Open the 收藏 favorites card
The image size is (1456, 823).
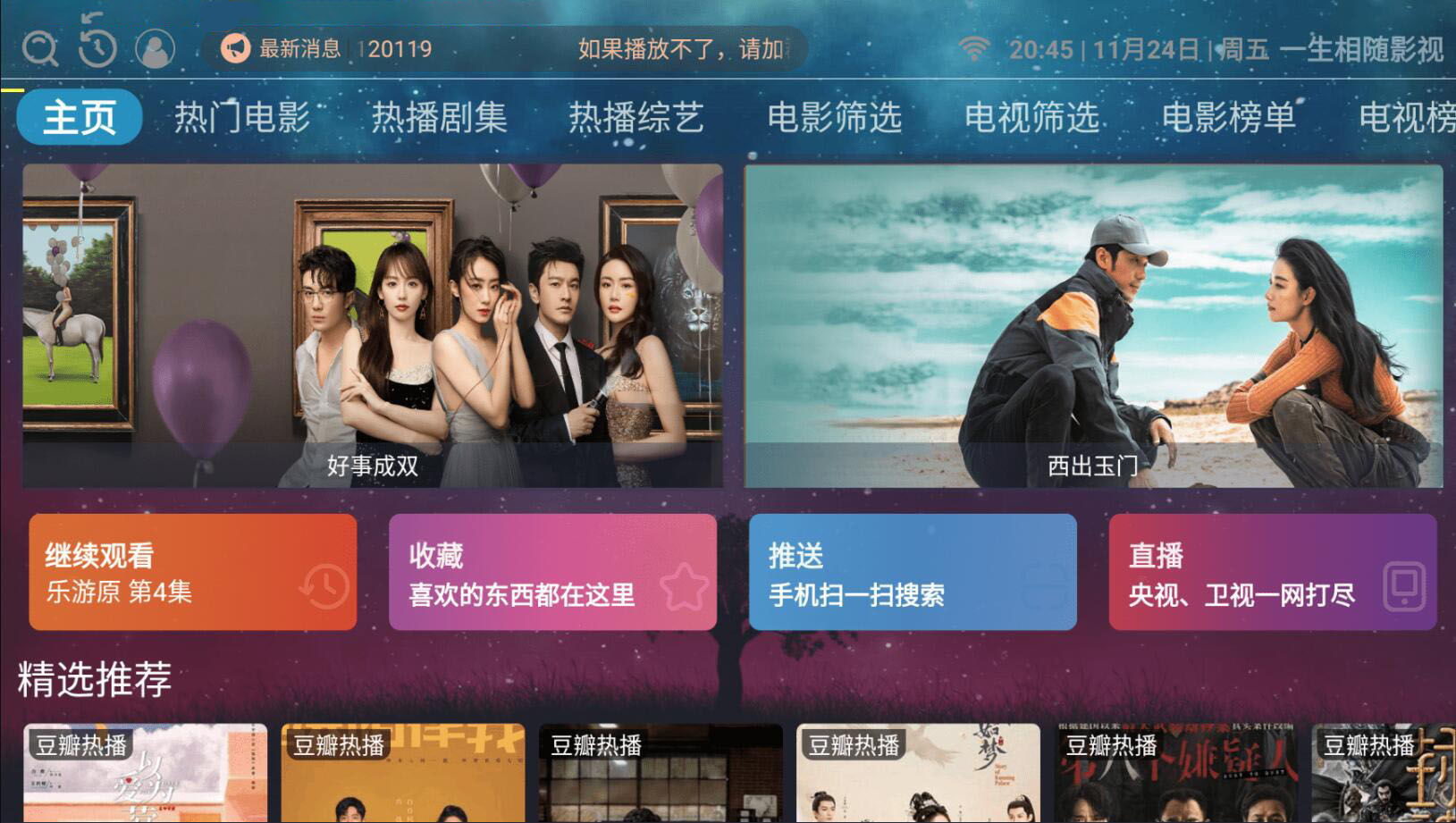(552, 572)
